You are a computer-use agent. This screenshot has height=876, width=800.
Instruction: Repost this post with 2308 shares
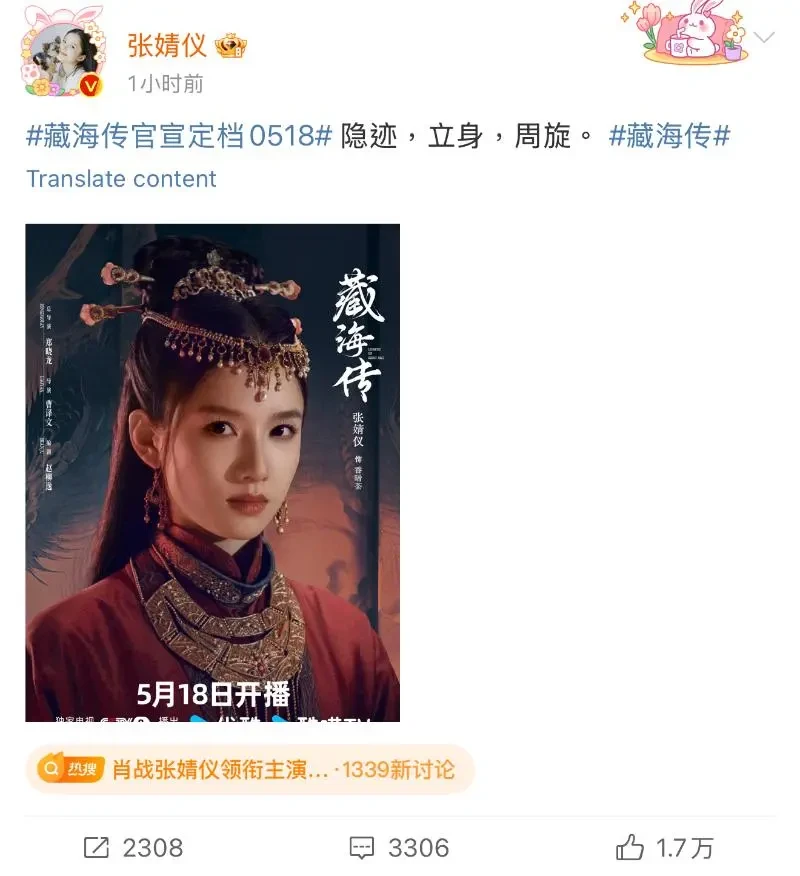[133, 848]
